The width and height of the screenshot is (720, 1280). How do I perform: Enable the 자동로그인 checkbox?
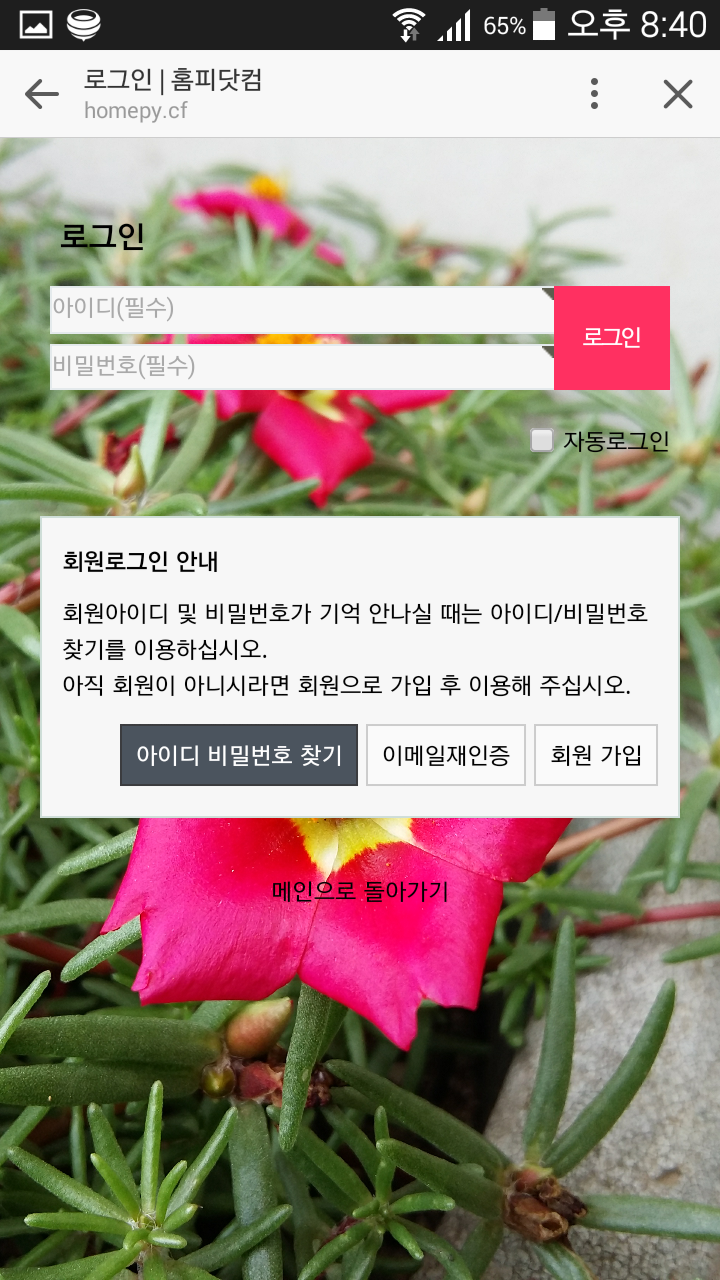pos(541,440)
